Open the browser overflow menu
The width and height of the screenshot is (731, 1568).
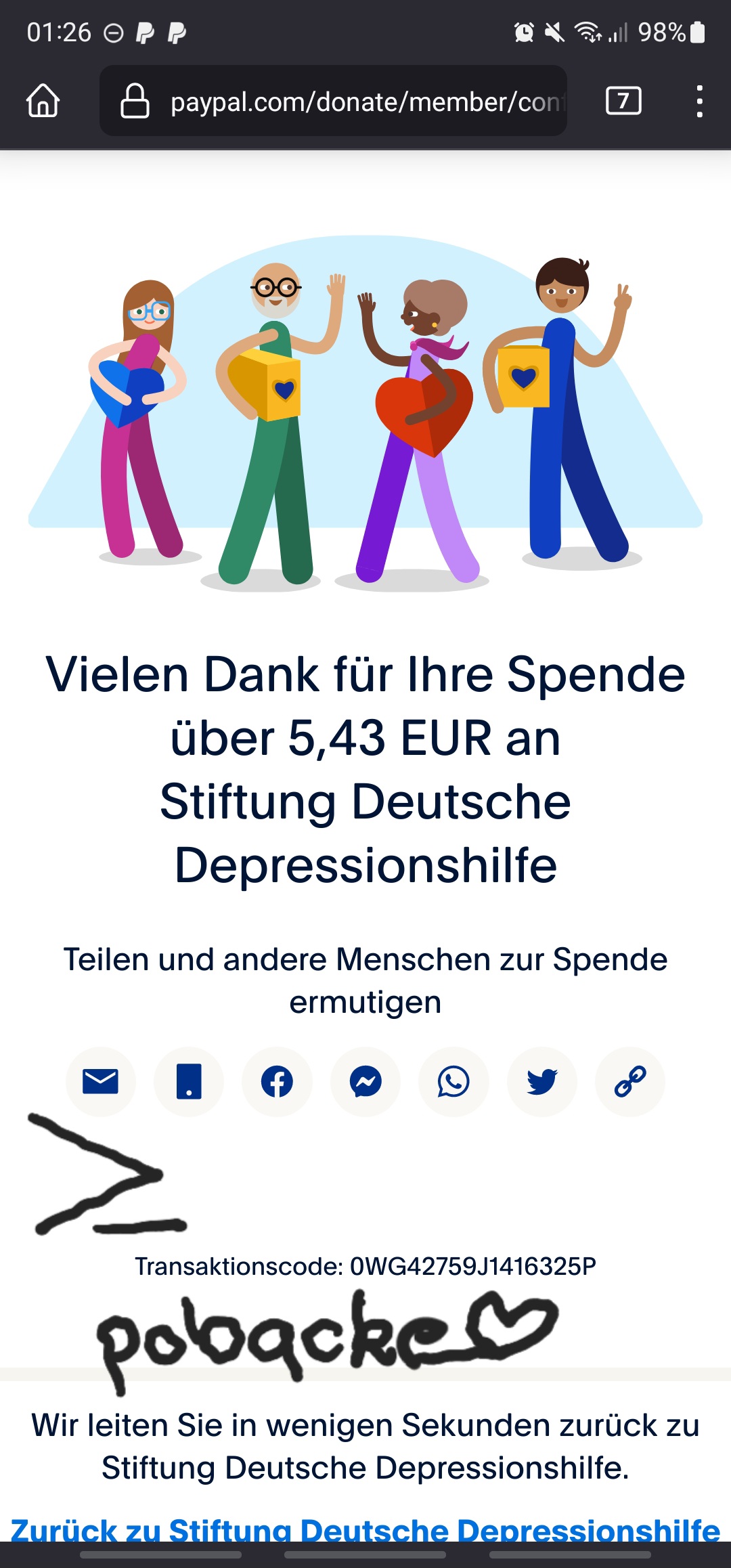(699, 101)
